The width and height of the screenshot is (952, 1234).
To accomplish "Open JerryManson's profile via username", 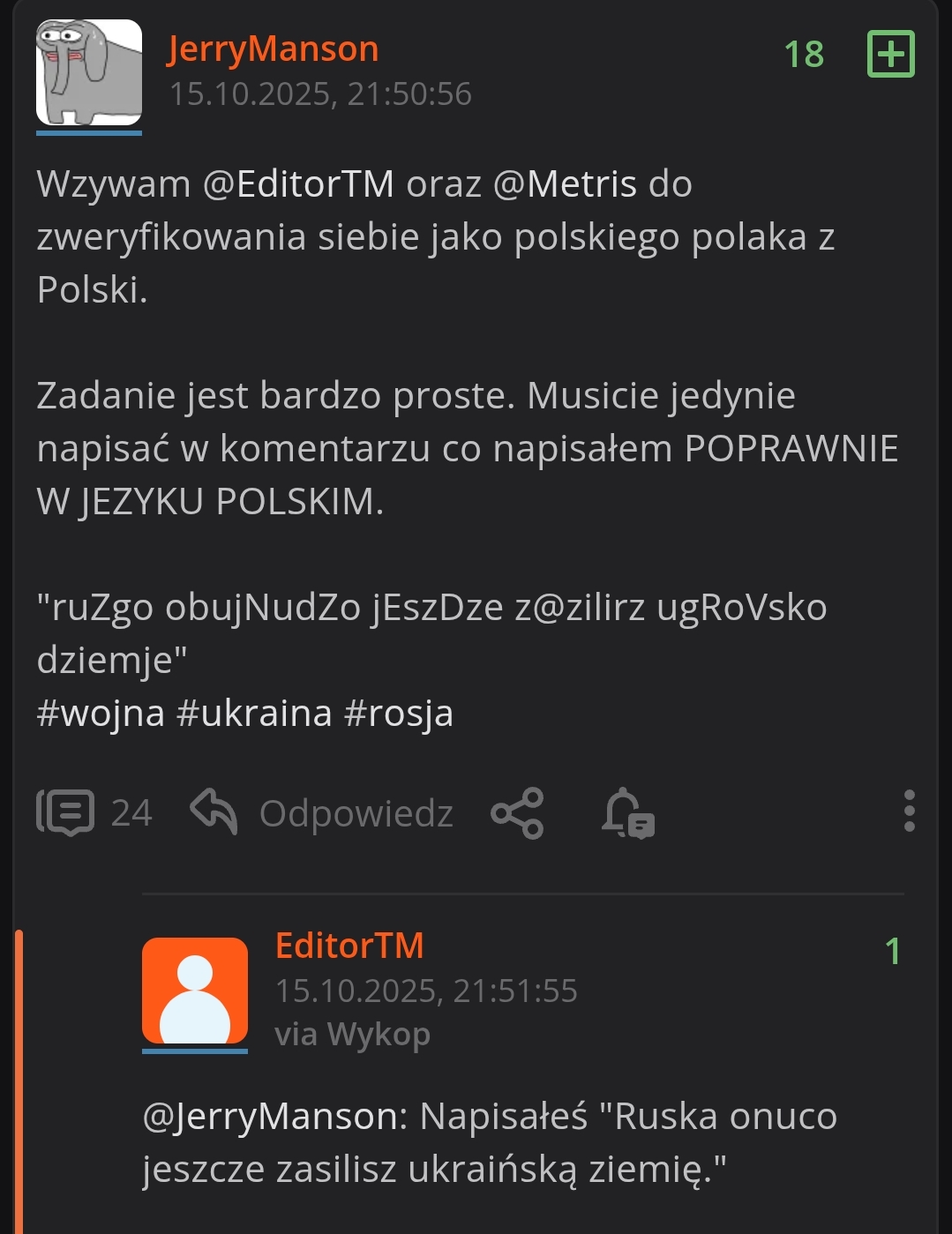I will [273, 49].
